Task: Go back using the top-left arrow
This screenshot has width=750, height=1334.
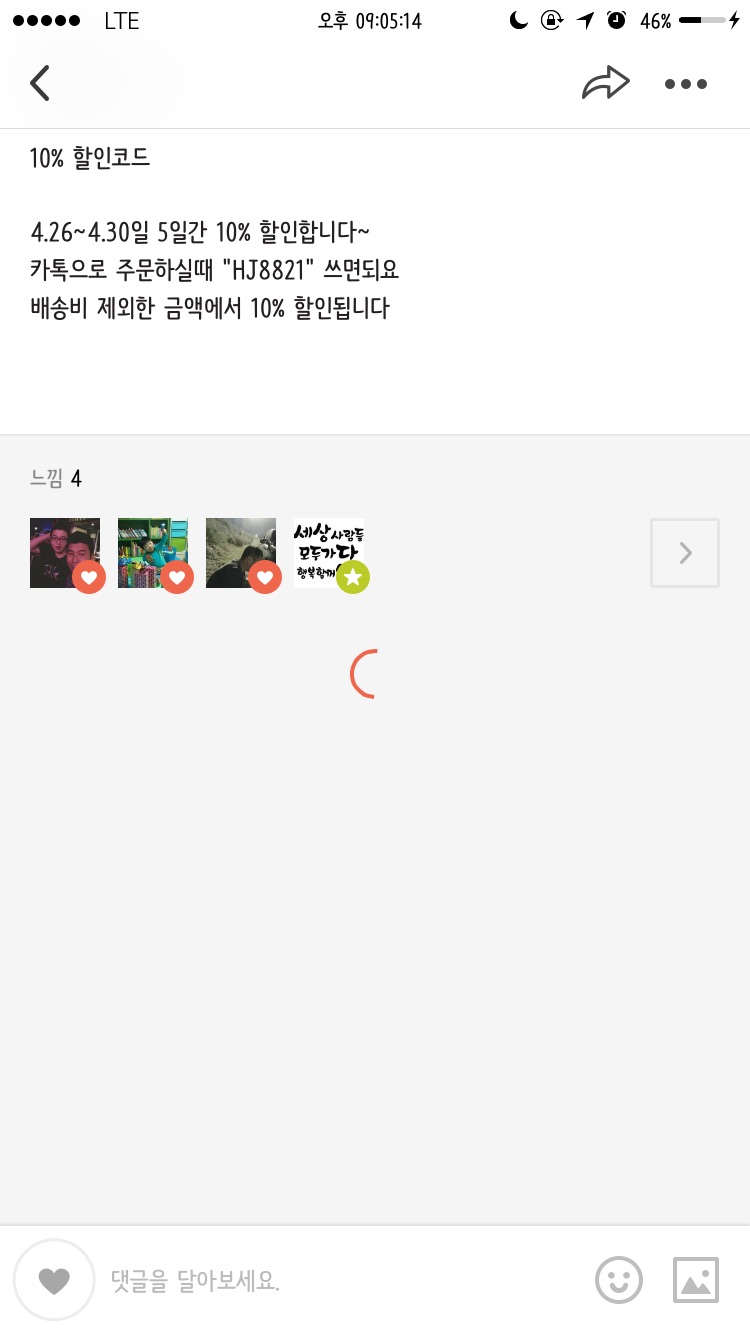Action: 40,83
